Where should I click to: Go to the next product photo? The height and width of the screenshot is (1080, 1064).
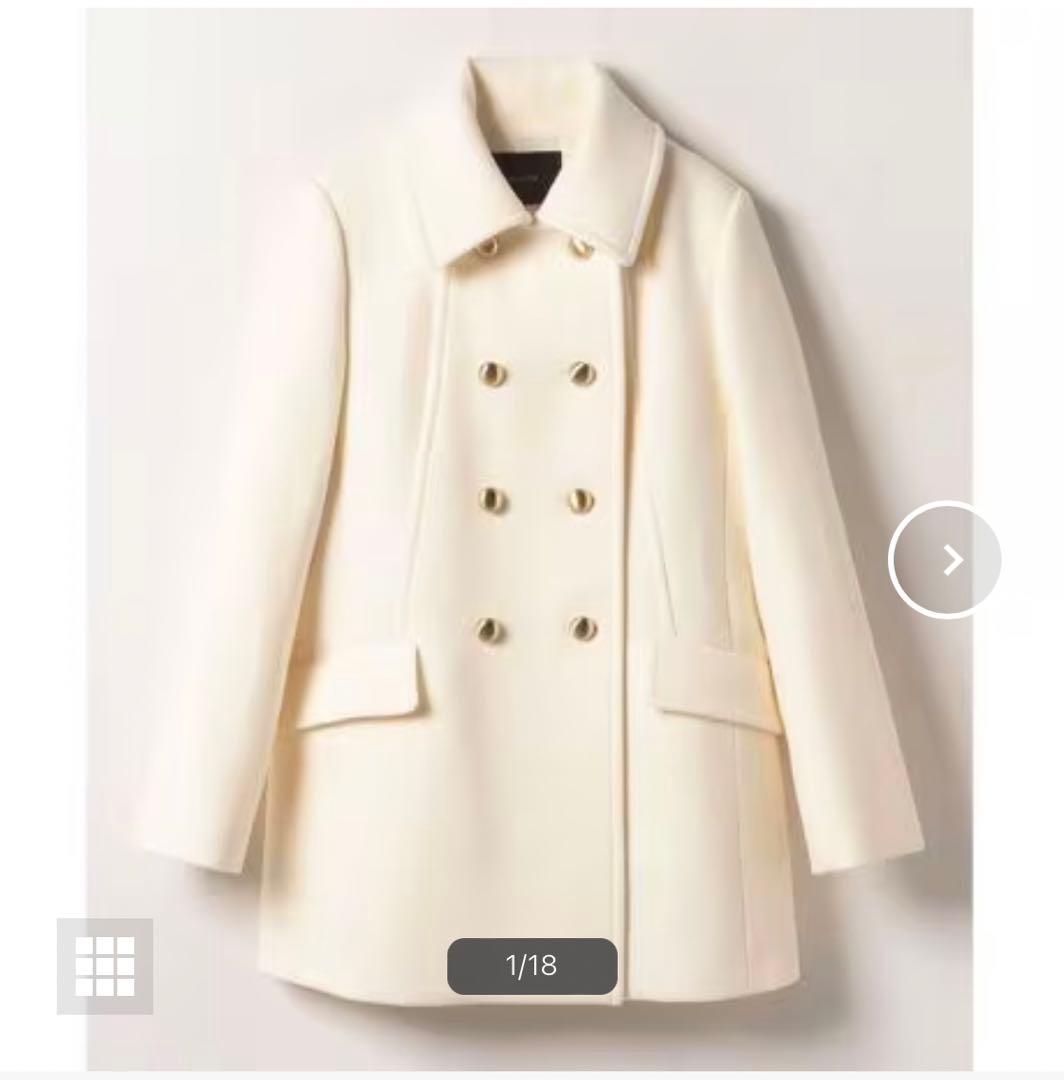click(945, 560)
